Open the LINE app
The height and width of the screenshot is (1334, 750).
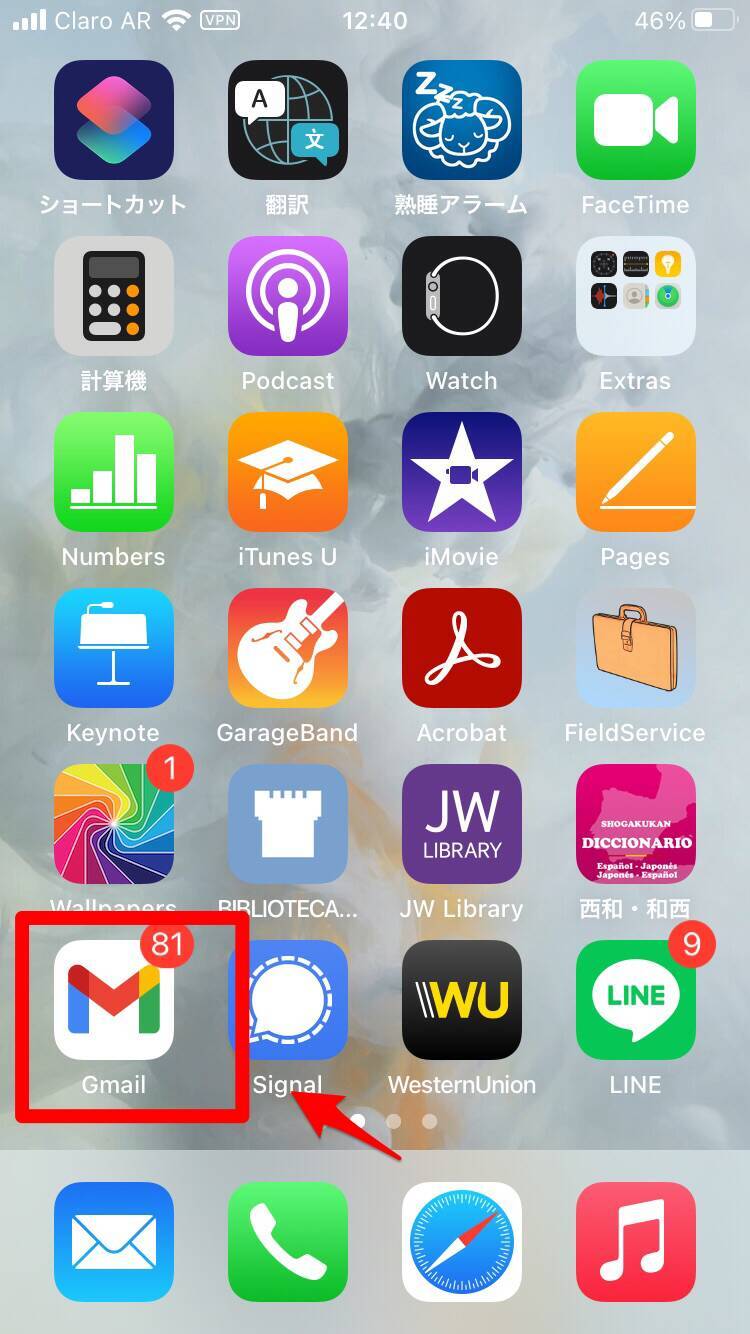tap(635, 1000)
